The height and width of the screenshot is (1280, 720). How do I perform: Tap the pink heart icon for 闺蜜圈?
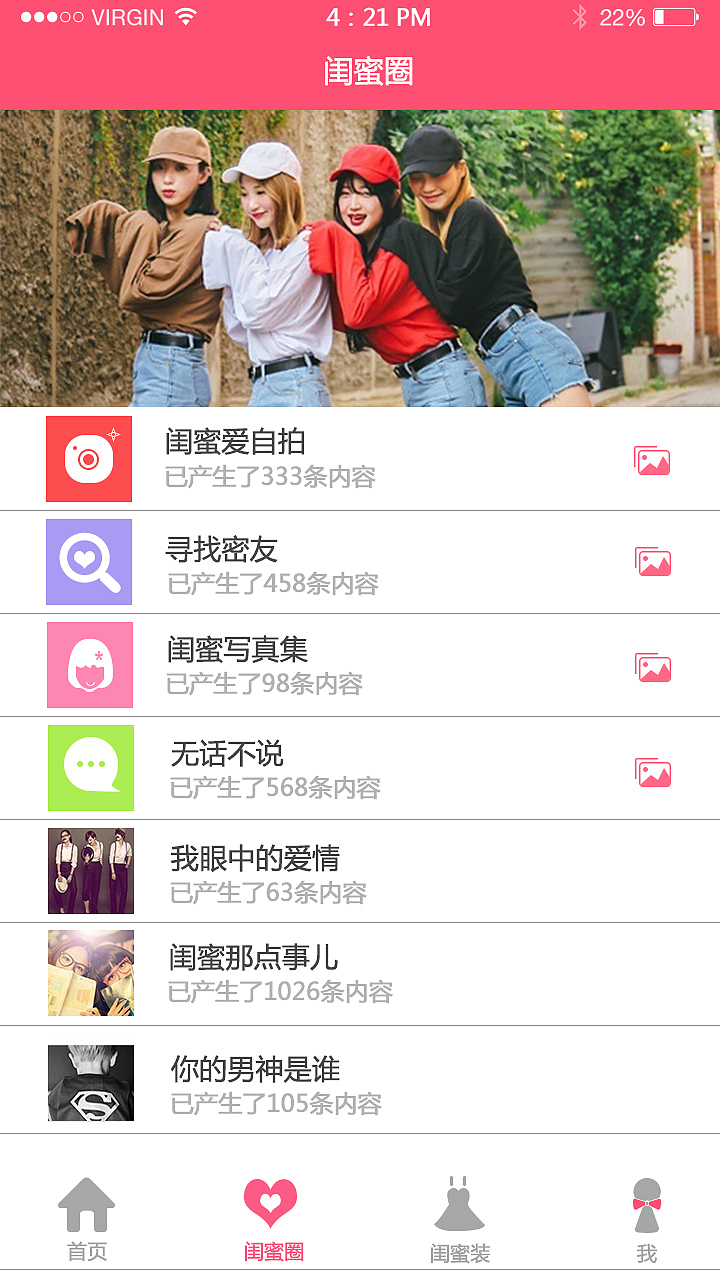point(268,1200)
